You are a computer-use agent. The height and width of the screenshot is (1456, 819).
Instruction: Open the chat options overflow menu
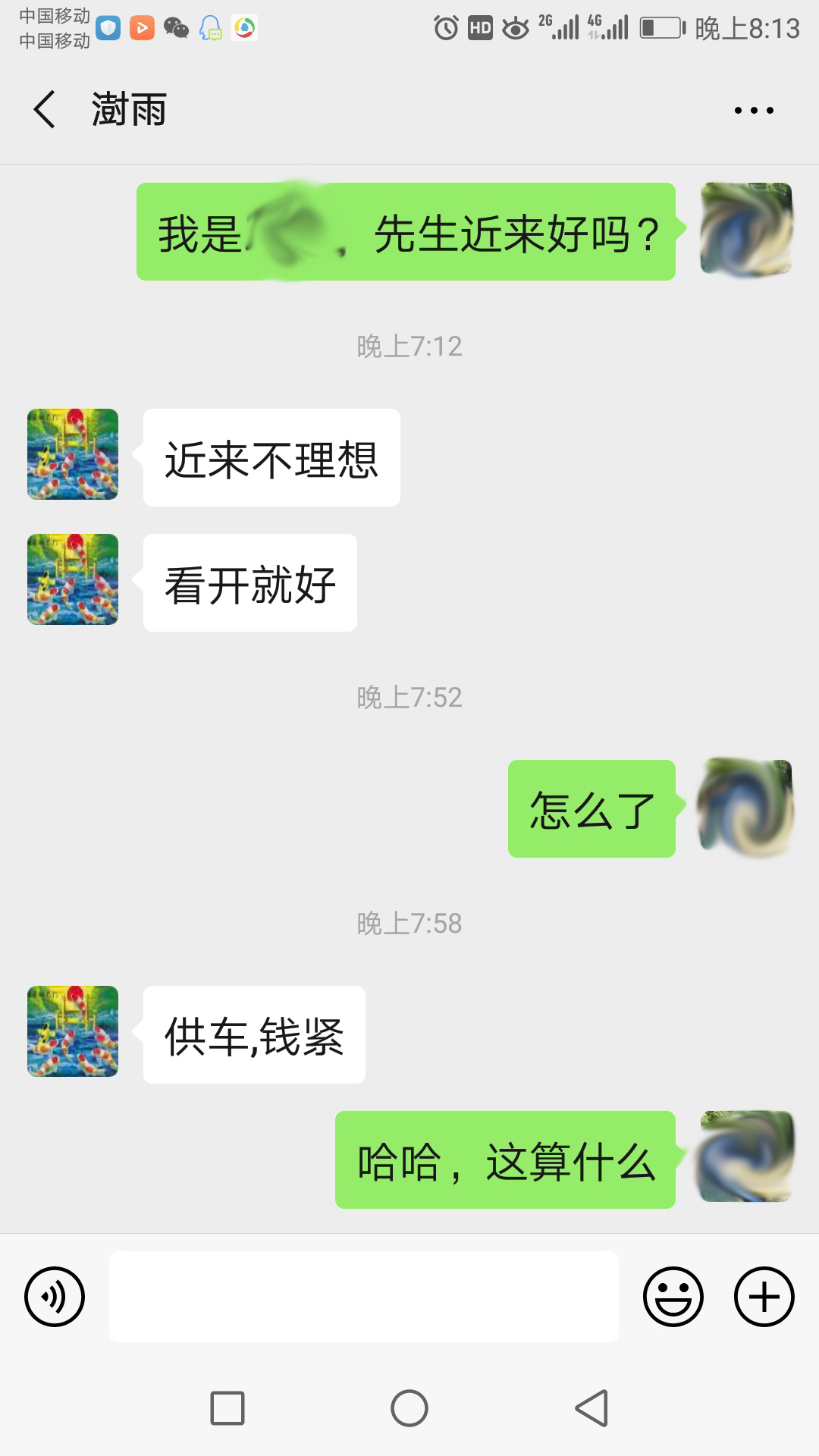754,110
